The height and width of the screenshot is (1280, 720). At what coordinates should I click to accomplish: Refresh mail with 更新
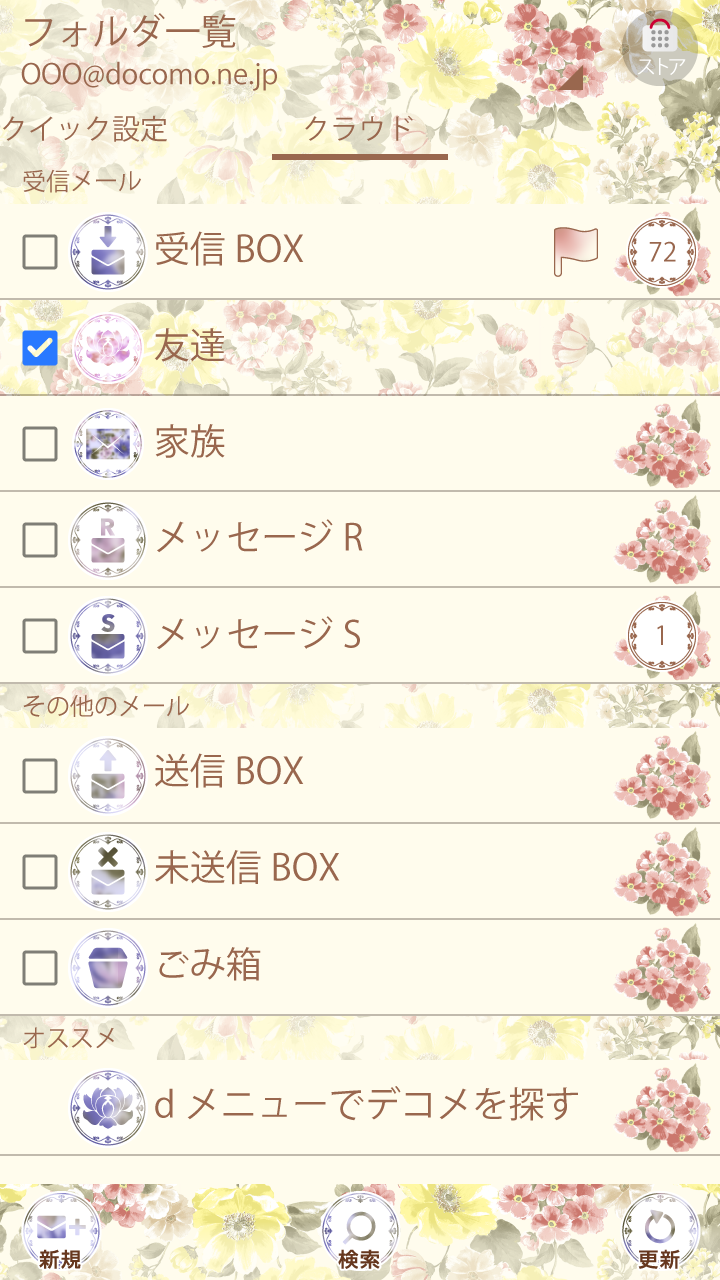pos(660,1232)
